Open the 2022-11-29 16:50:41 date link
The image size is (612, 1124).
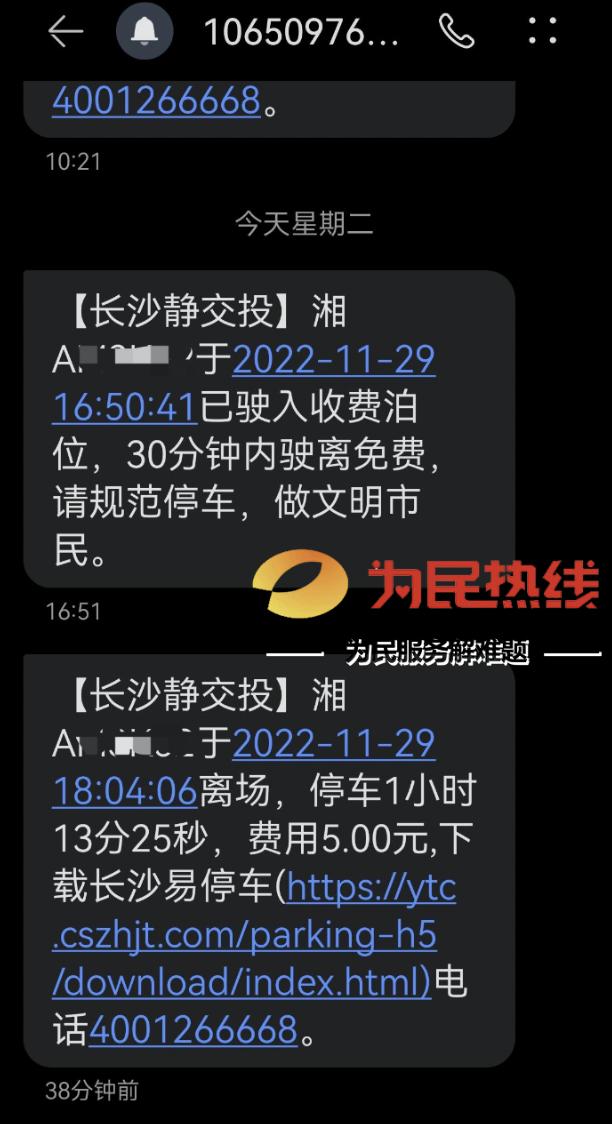point(244,384)
